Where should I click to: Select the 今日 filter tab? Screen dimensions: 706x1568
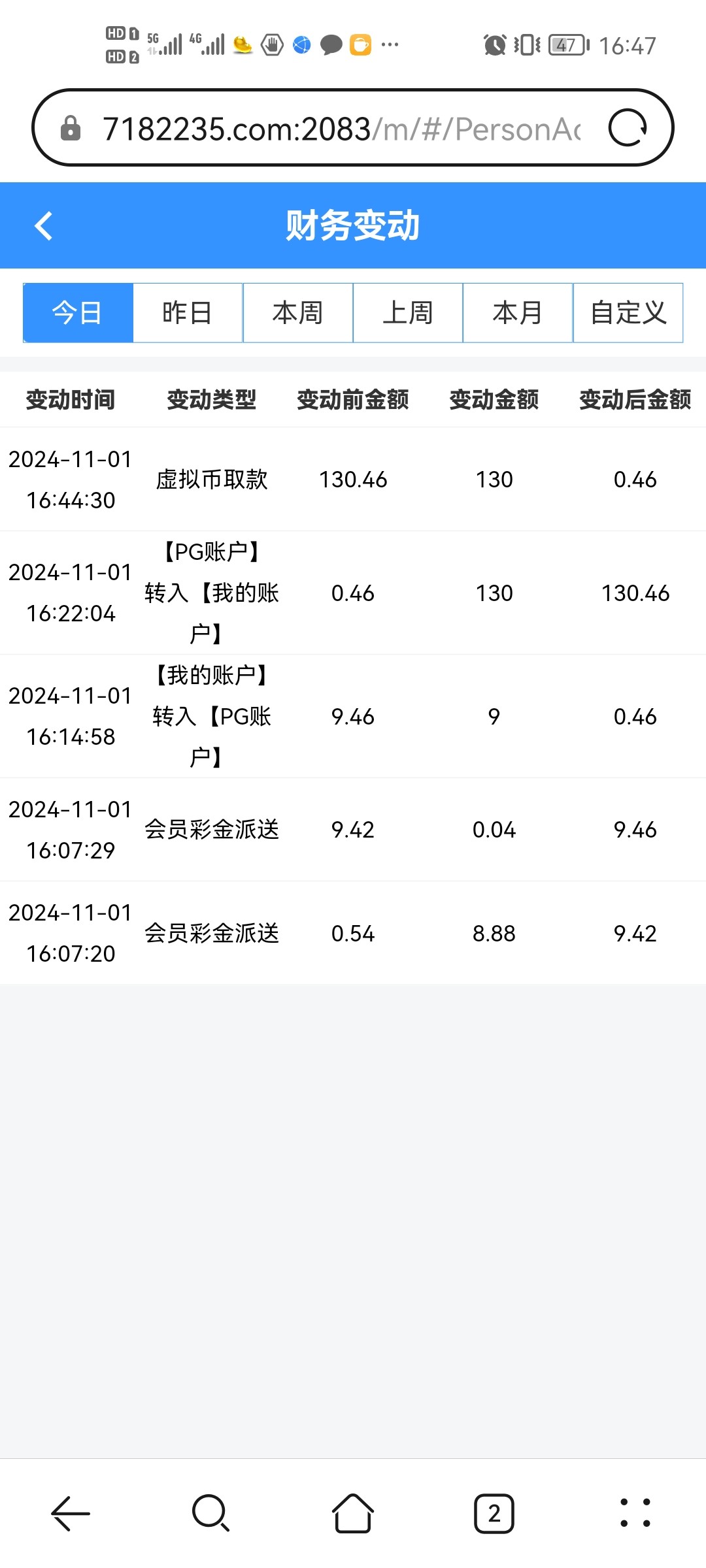78,313
